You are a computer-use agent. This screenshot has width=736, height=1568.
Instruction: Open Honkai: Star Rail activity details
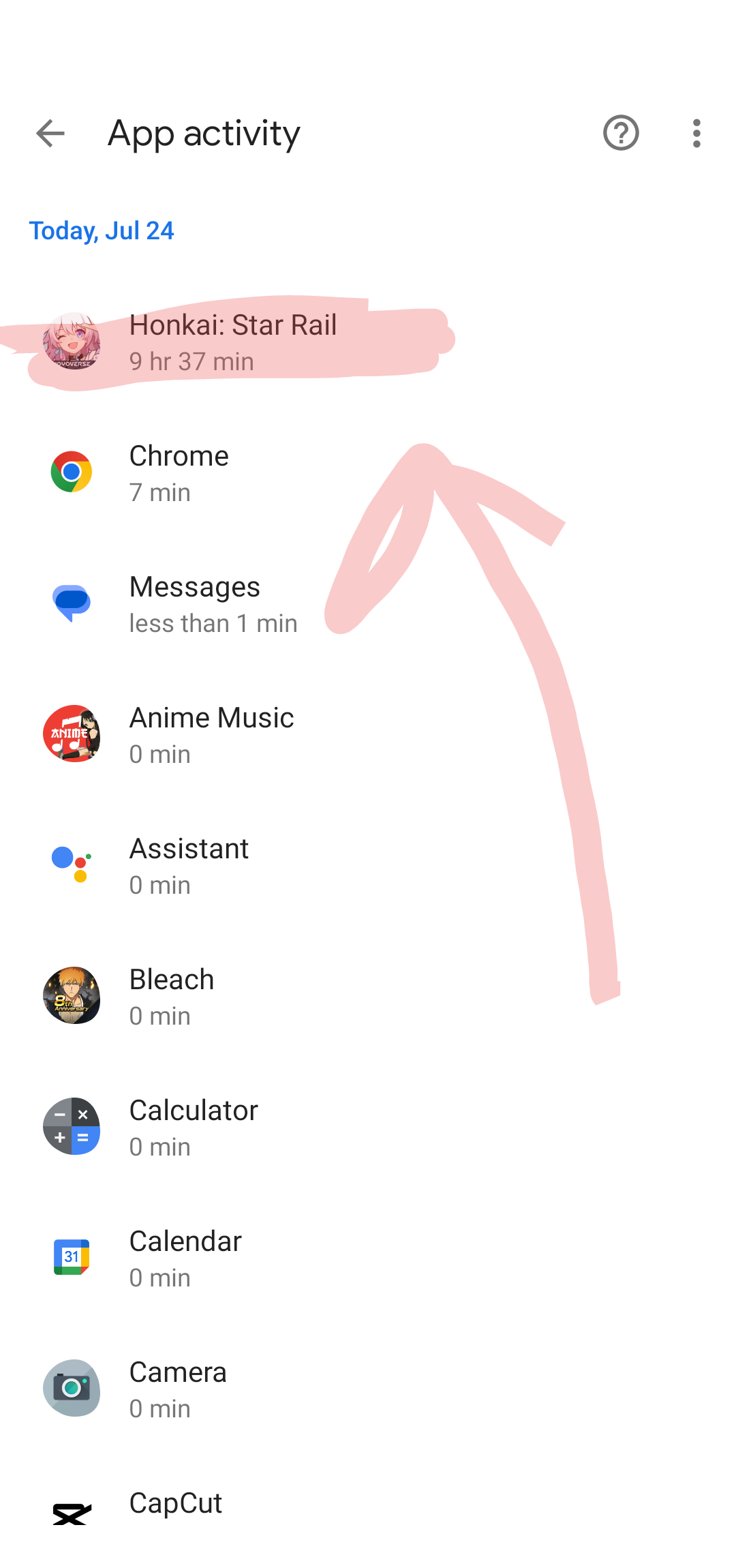click(232, 342)
